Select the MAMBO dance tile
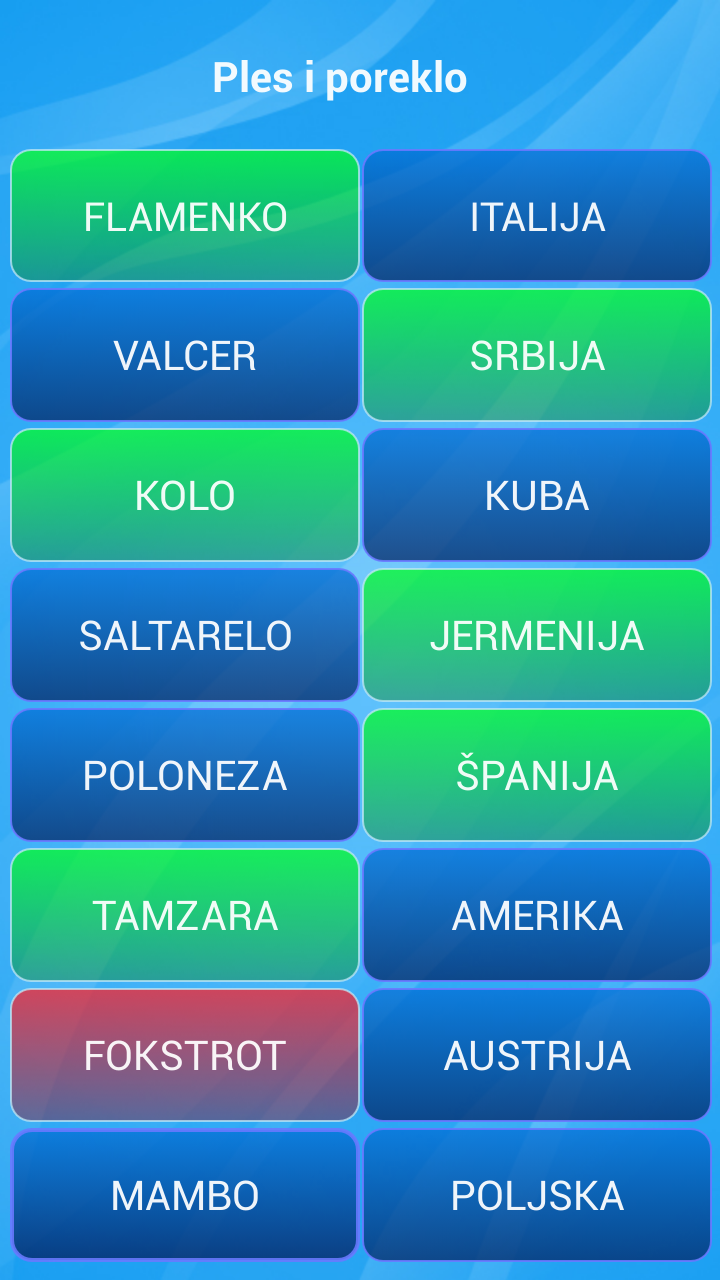This screenshot has height=1280, width=720. pyautogui.click(x=185, y=1194)
